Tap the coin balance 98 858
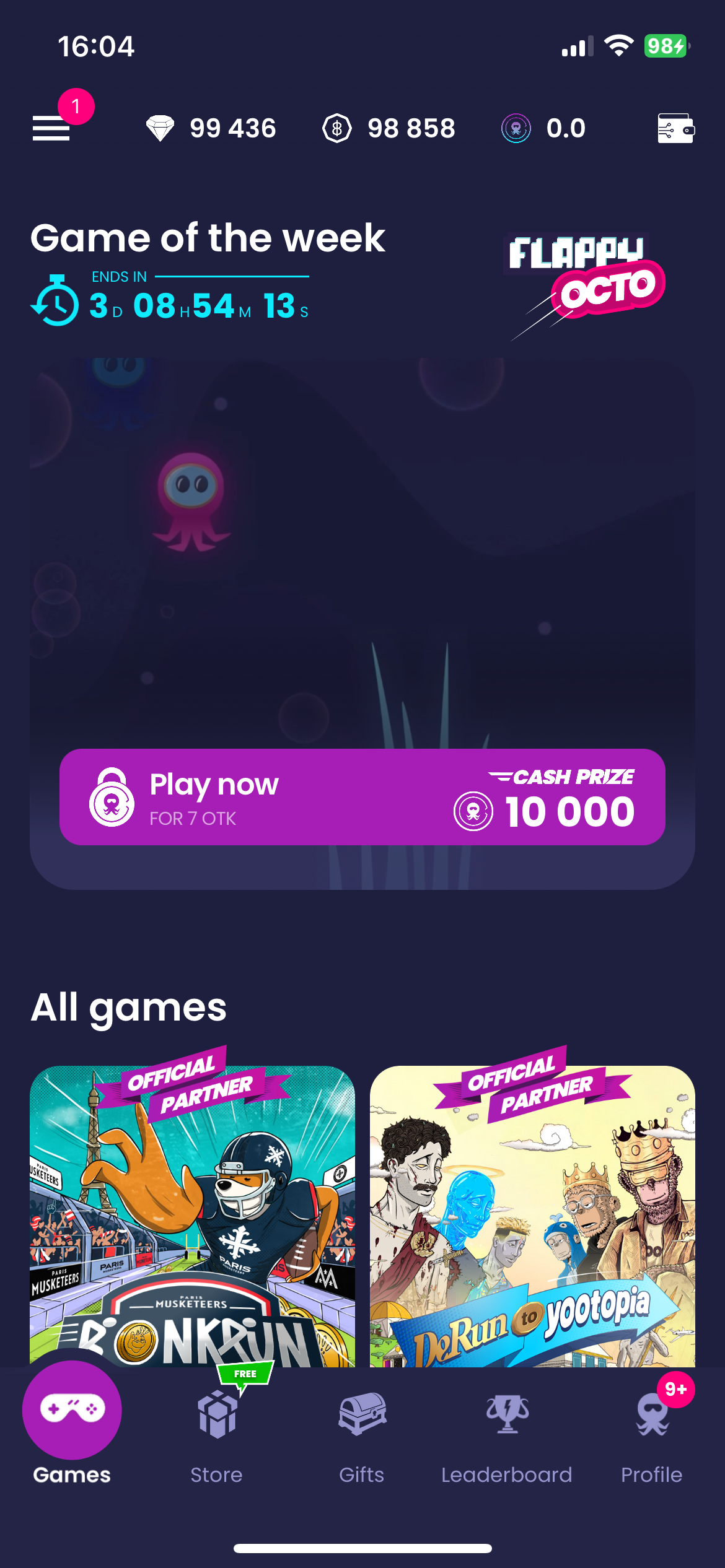The image size is (725, 1568). click(389, 128)
